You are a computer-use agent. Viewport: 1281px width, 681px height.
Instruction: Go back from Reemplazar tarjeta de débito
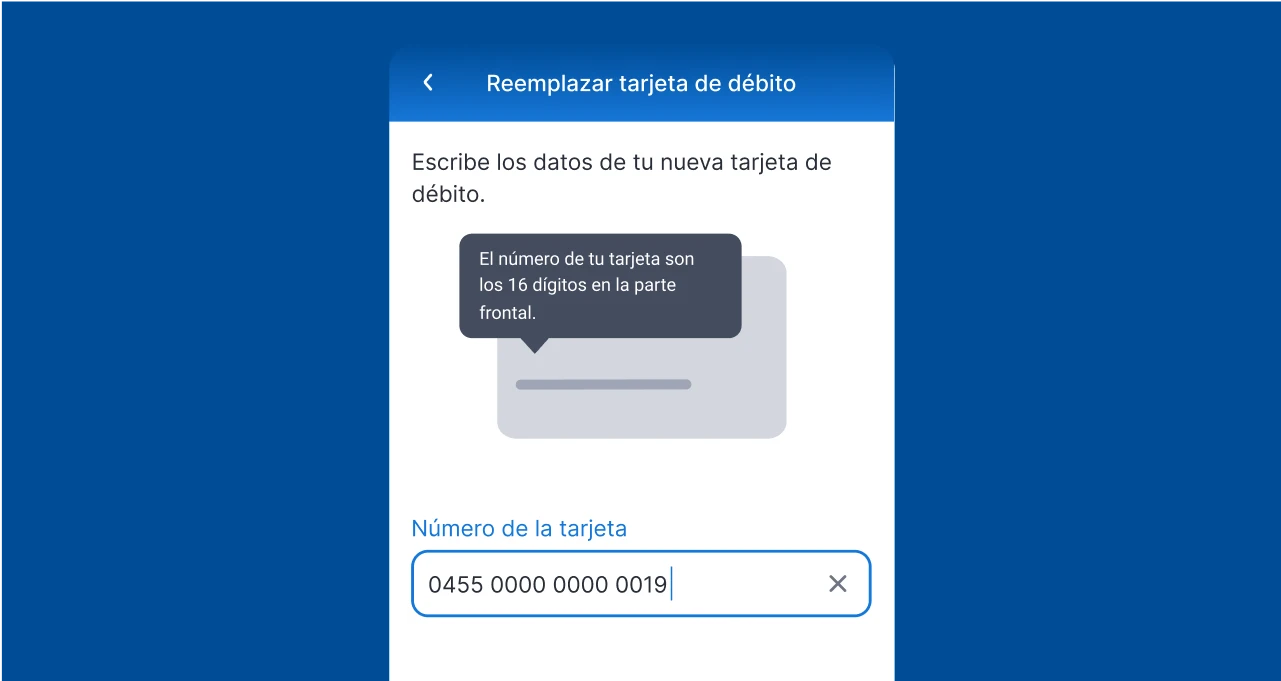[428, 83]
